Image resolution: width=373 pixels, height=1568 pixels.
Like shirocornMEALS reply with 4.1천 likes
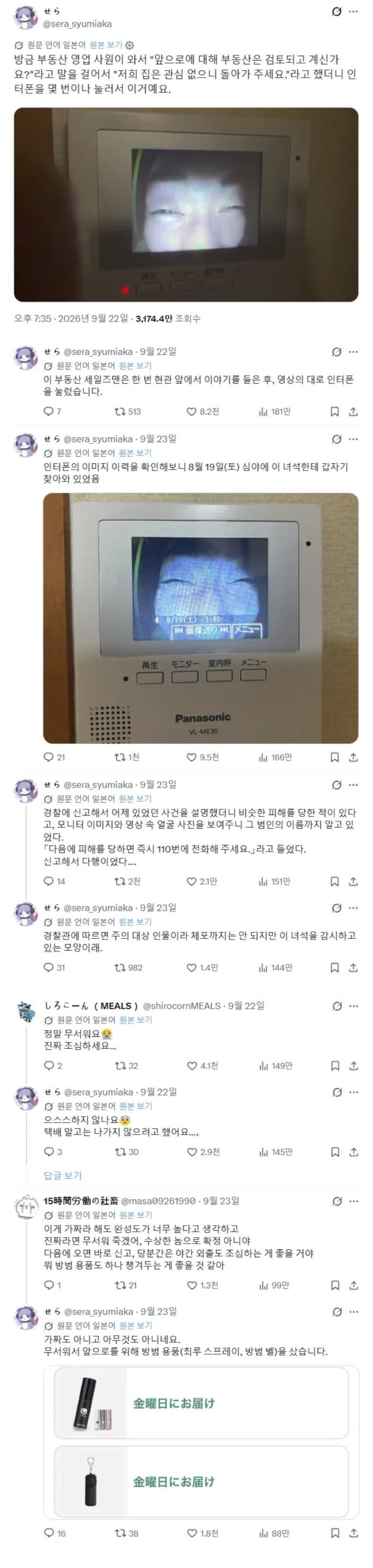(x=203, y=1066)
